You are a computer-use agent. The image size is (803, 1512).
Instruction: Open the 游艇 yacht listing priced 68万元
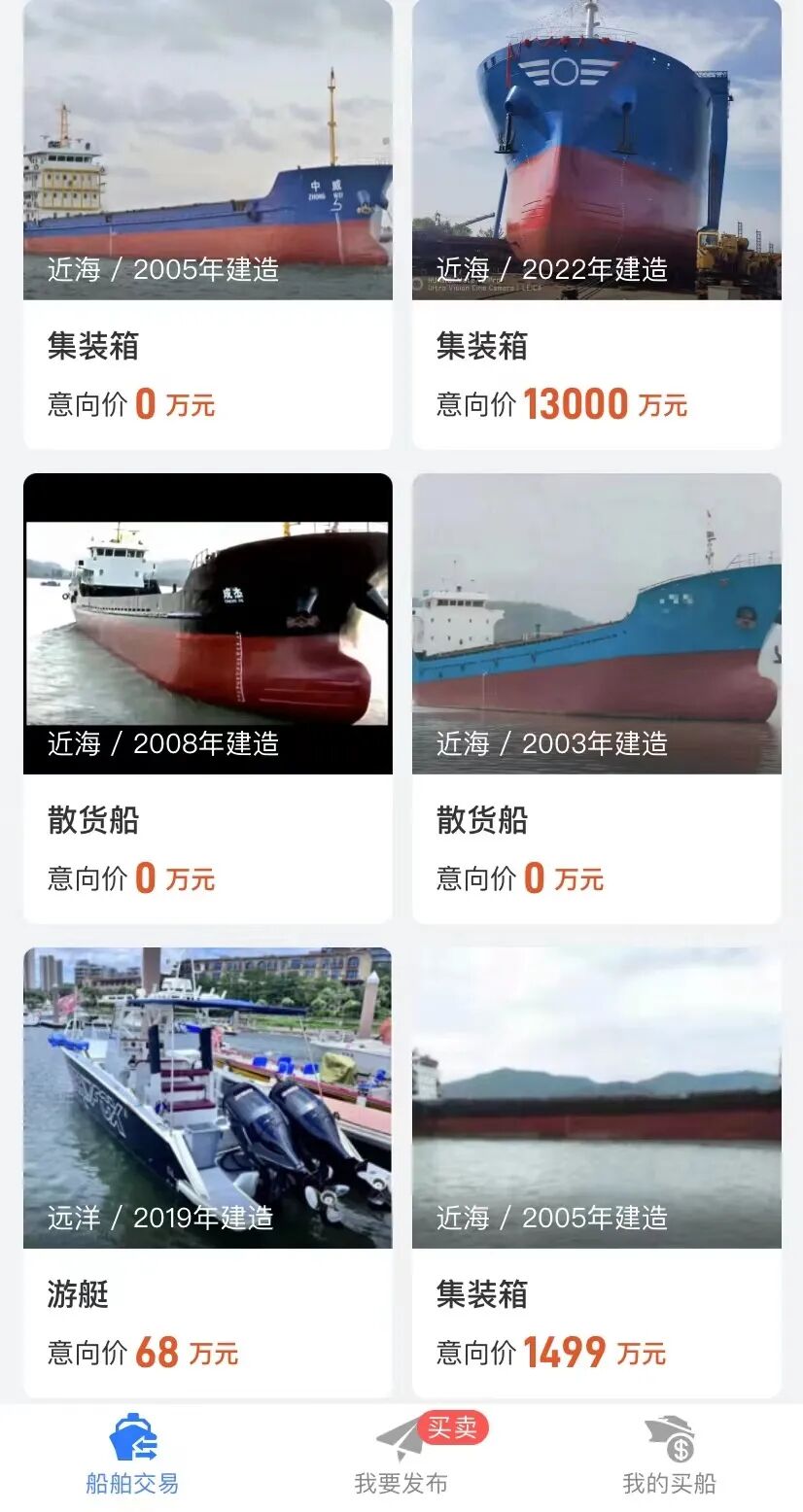pyautogui.click(x=207, y=1172)
